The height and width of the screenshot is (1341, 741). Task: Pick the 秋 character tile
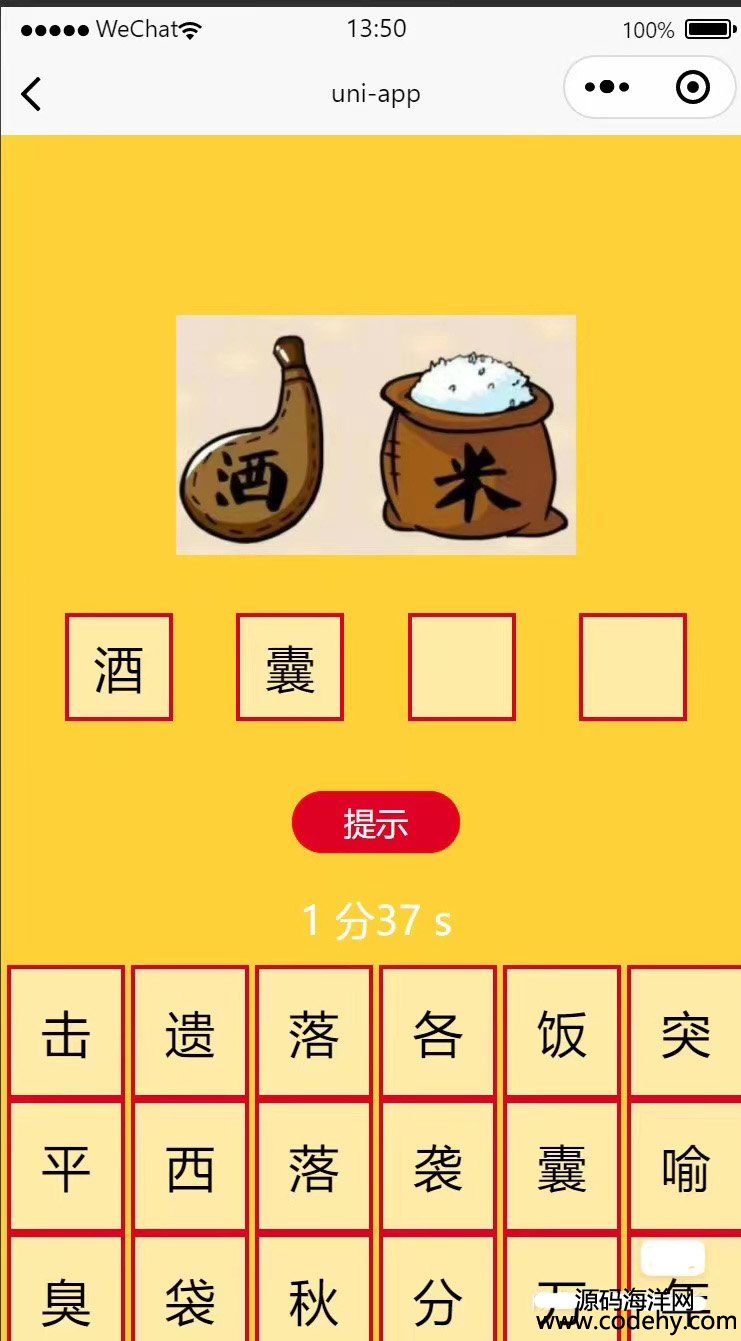314,1298
